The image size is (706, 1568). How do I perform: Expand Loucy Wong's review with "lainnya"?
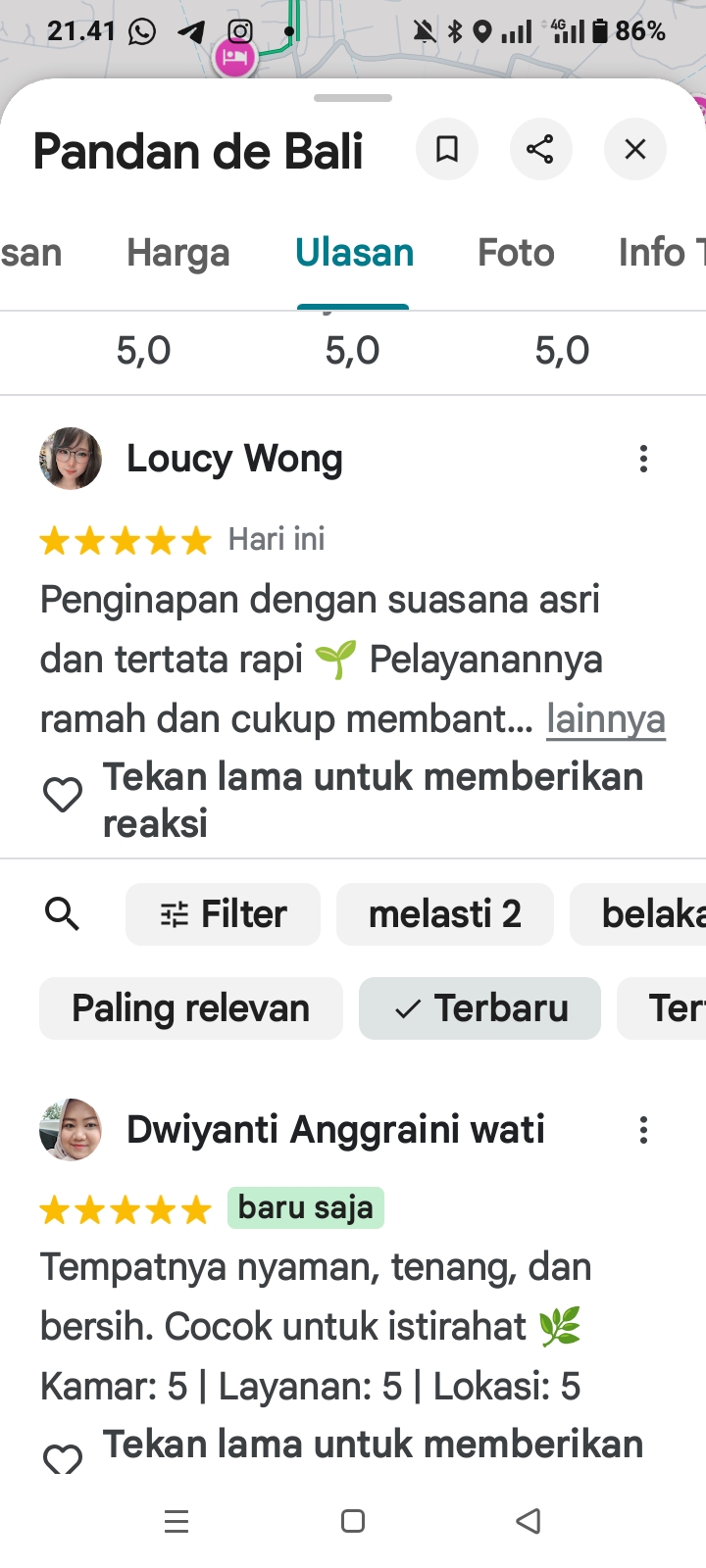[x=606, y=718]
